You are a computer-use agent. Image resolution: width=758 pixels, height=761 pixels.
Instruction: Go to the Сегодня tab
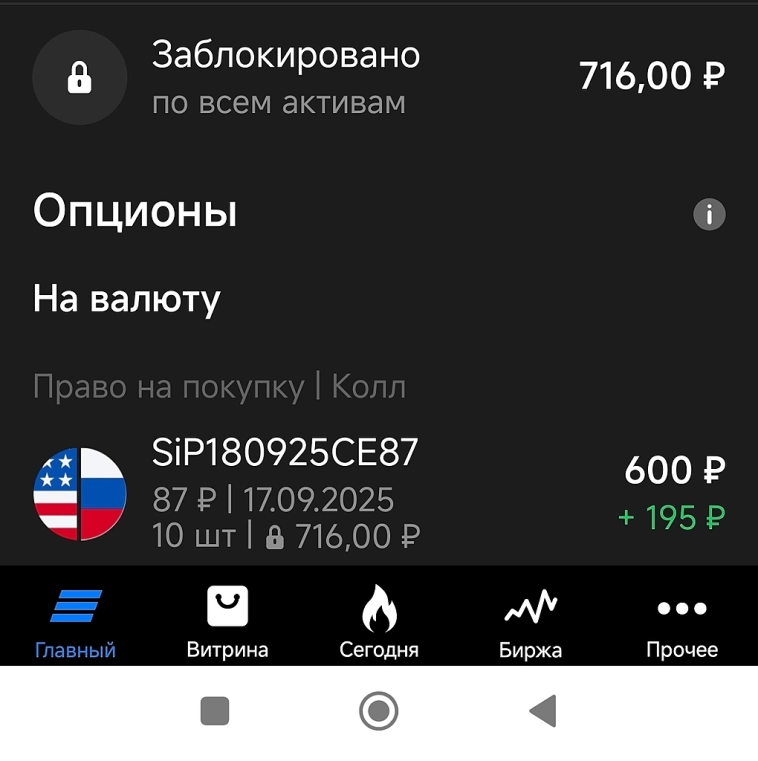379,621
